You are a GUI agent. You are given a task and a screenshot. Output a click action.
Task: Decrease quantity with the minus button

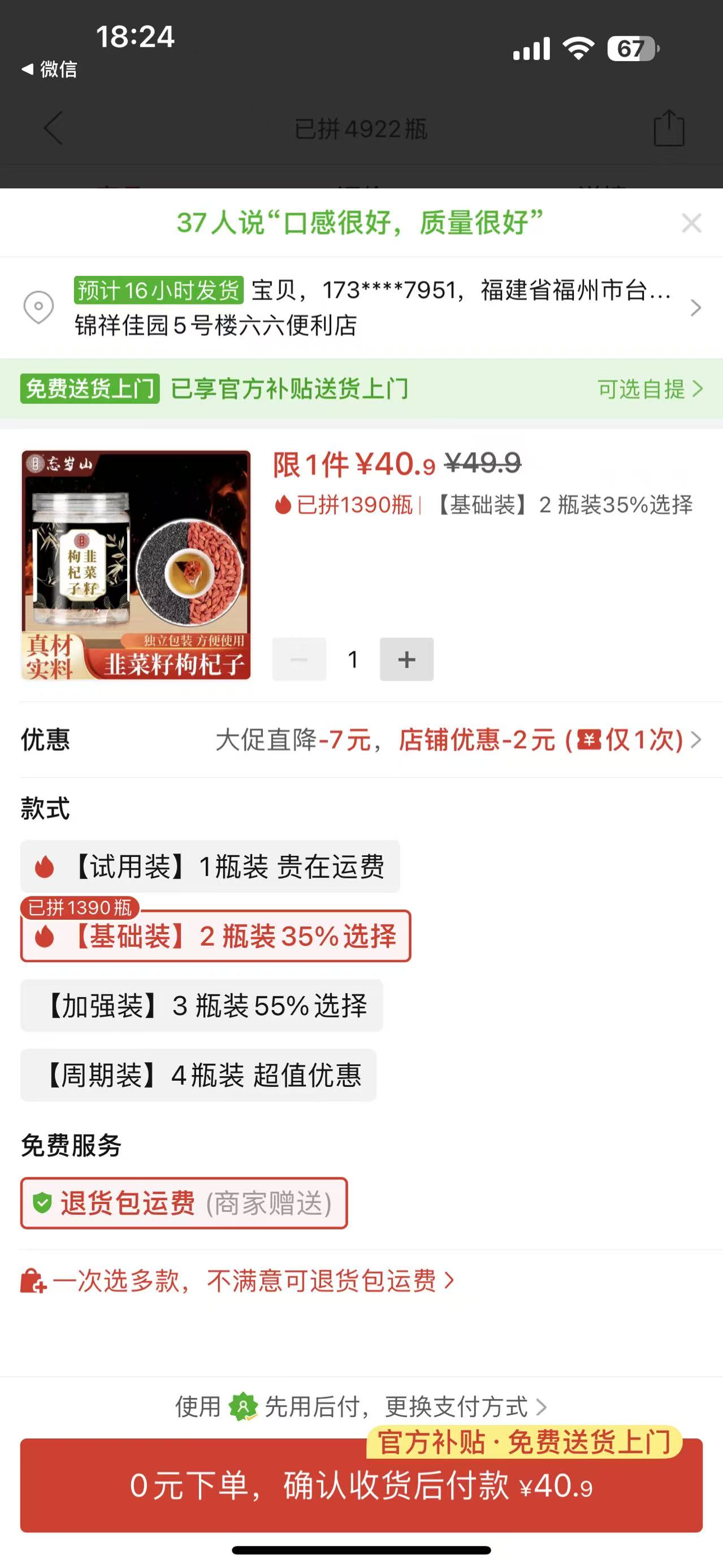pos(299,659)
